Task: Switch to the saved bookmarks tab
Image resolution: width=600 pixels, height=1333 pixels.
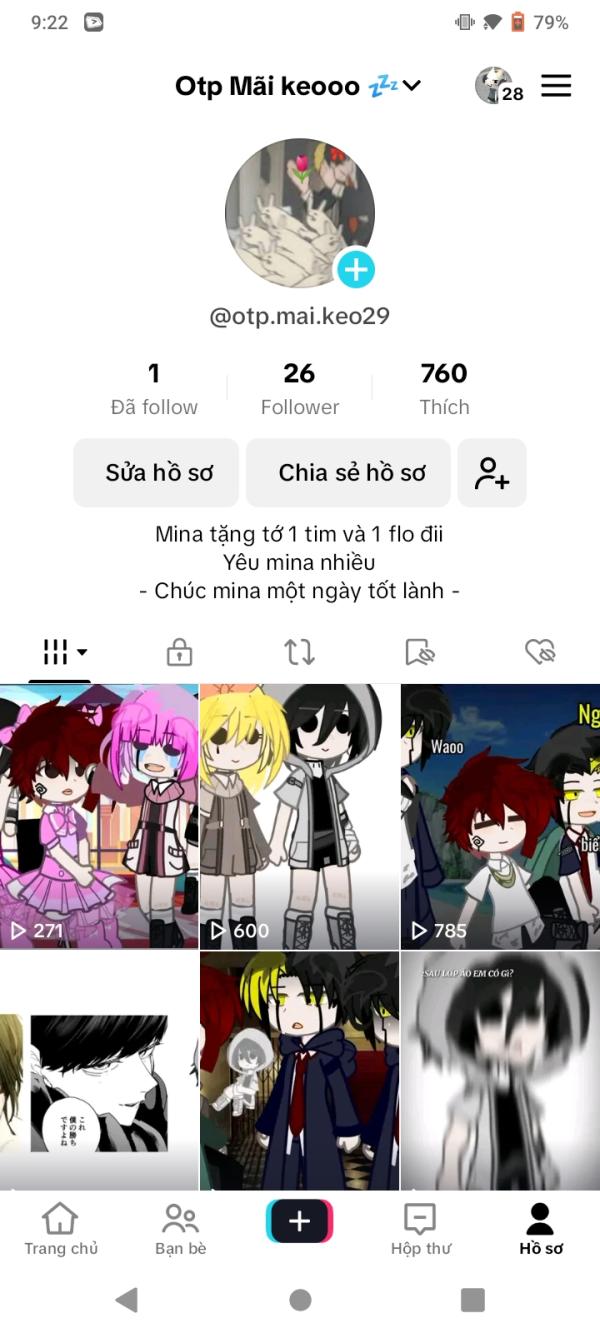Action: coord(420,653)
